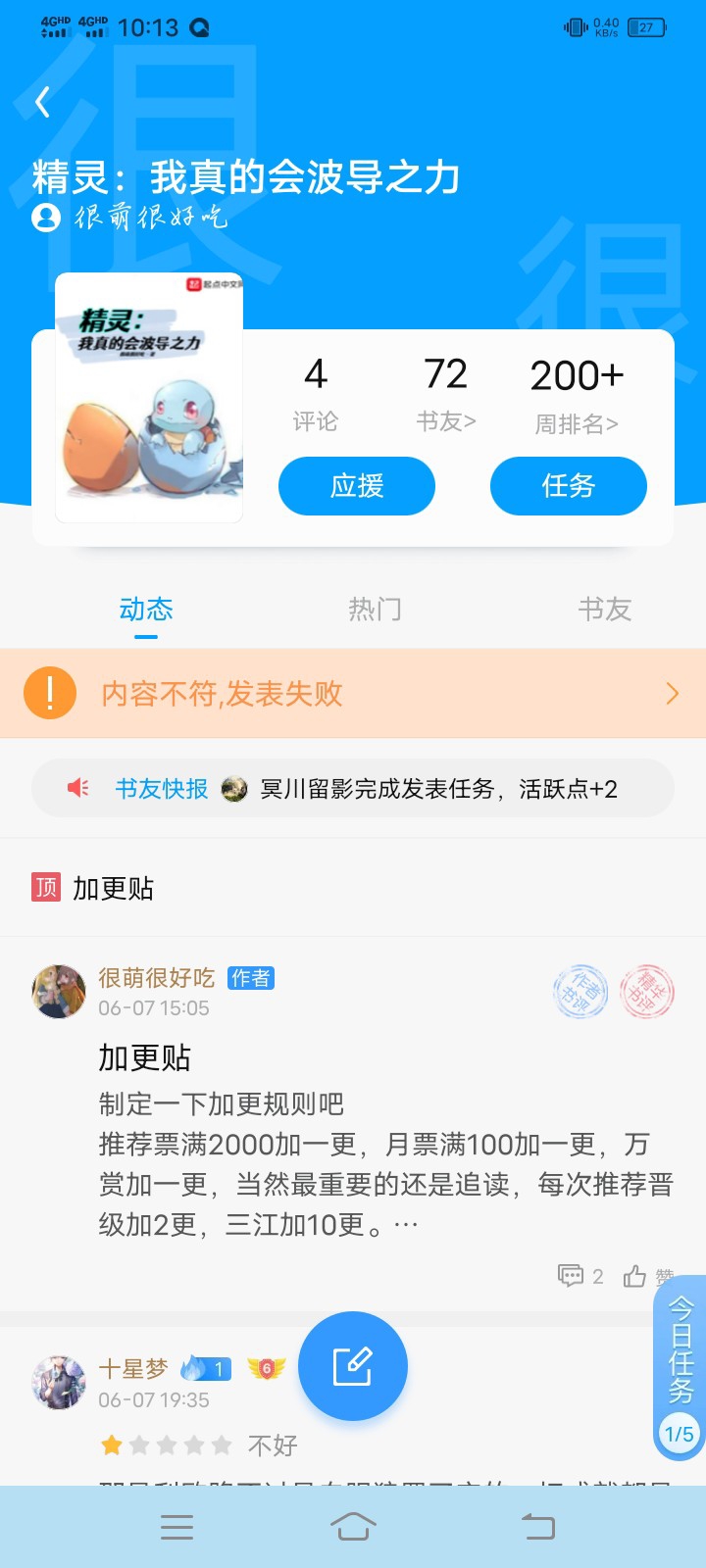The image size is (706, 1568).
Task: Switch to the 书友 tab
Action: click(x=604, y=610)
